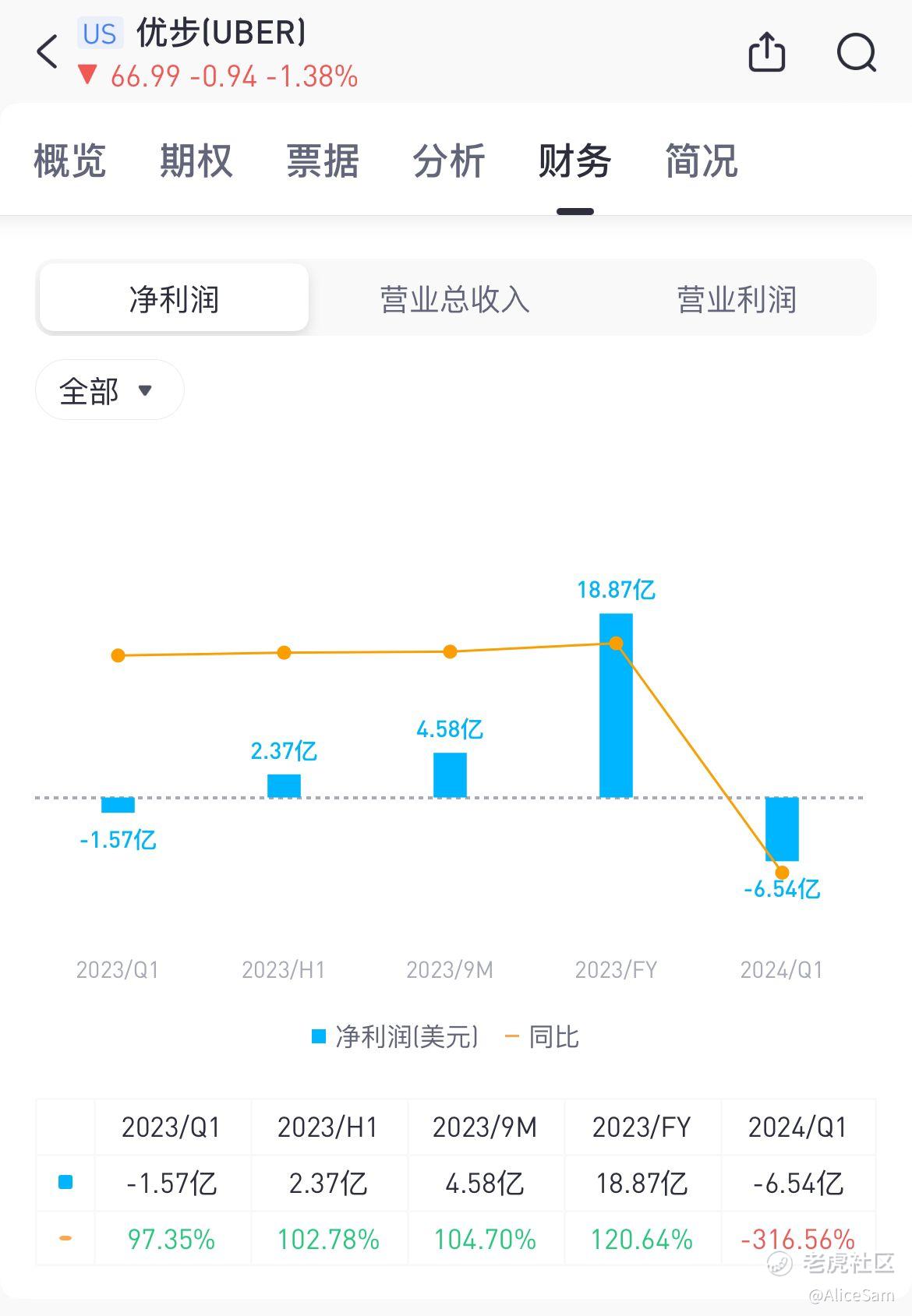Image resolution: width=912 pixels, height=1316 pixels.
Task: Show the 营业利润 chart
Action: tap(737, 298)
